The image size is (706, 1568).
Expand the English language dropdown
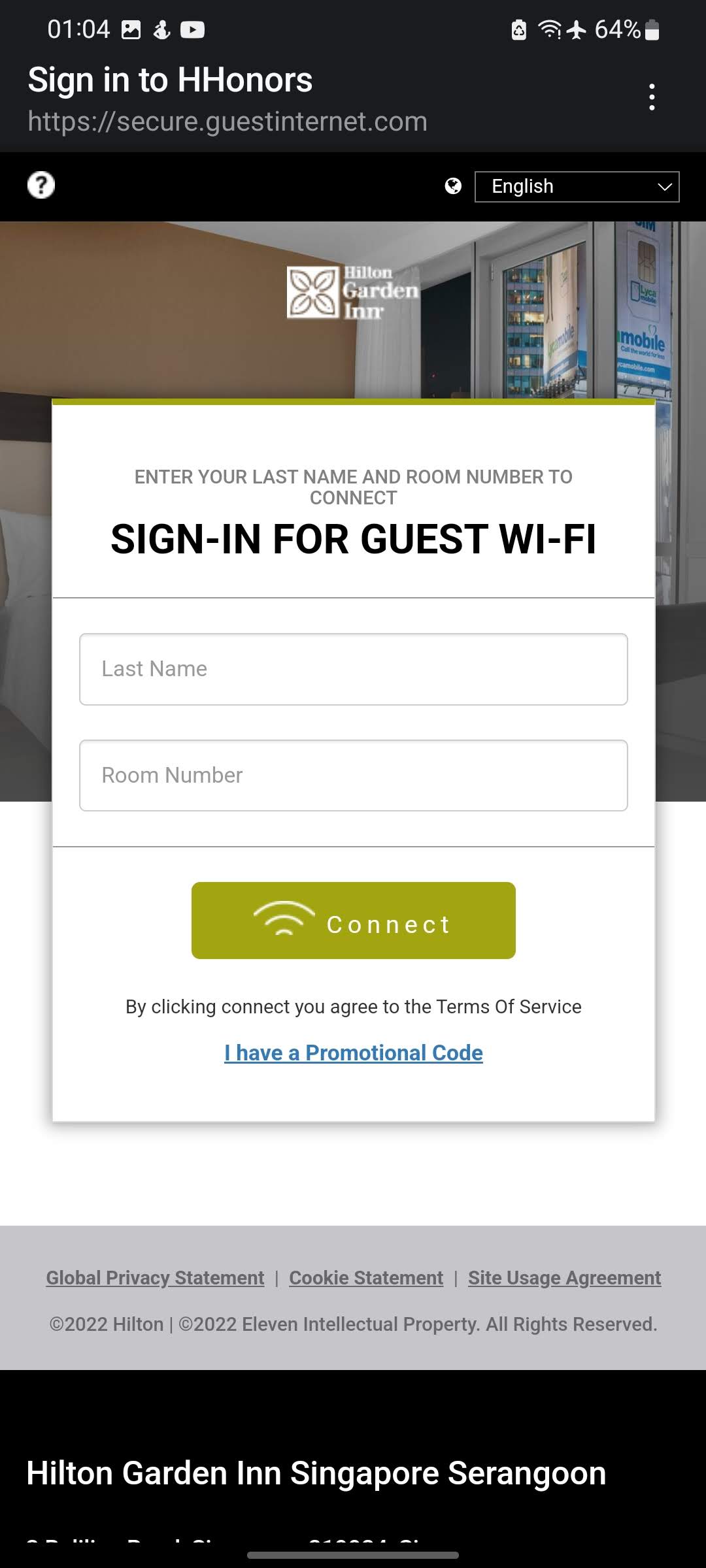[577, 187]
